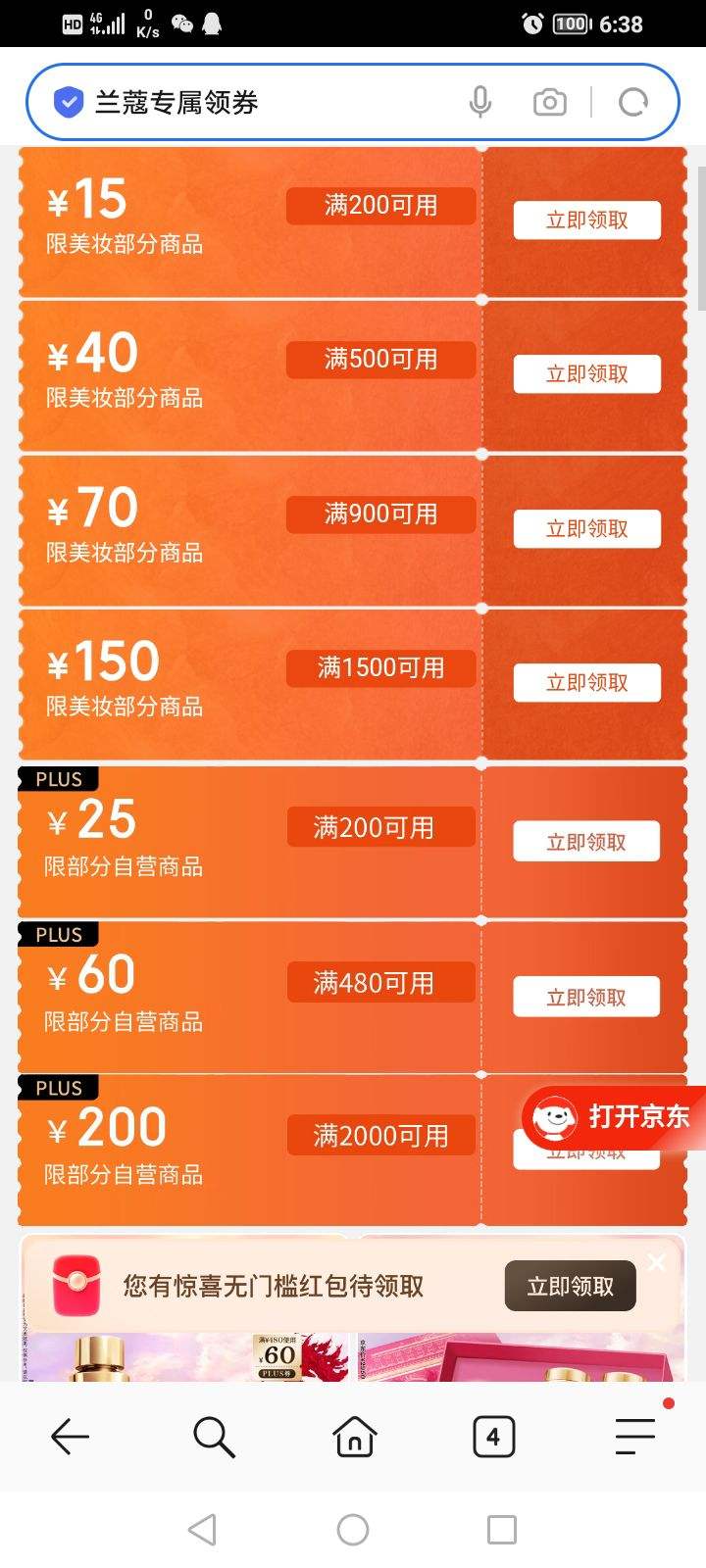The height and width of the screenshot is (1568, 706).
Task: Tap the JD mascot icon on 打开京东
Action: coord(556,1116)
